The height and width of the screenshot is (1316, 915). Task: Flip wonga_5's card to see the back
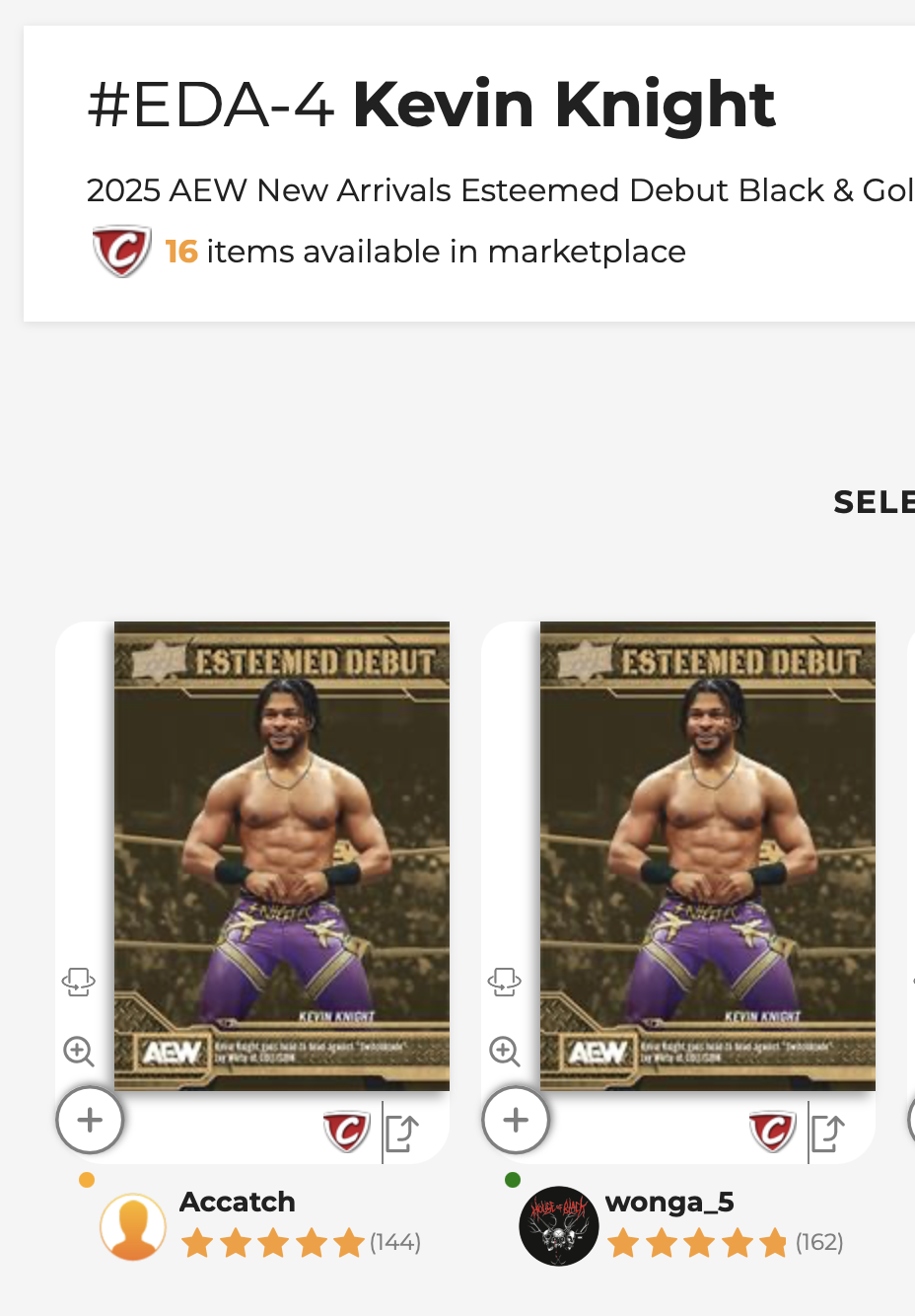click(504, 982)
